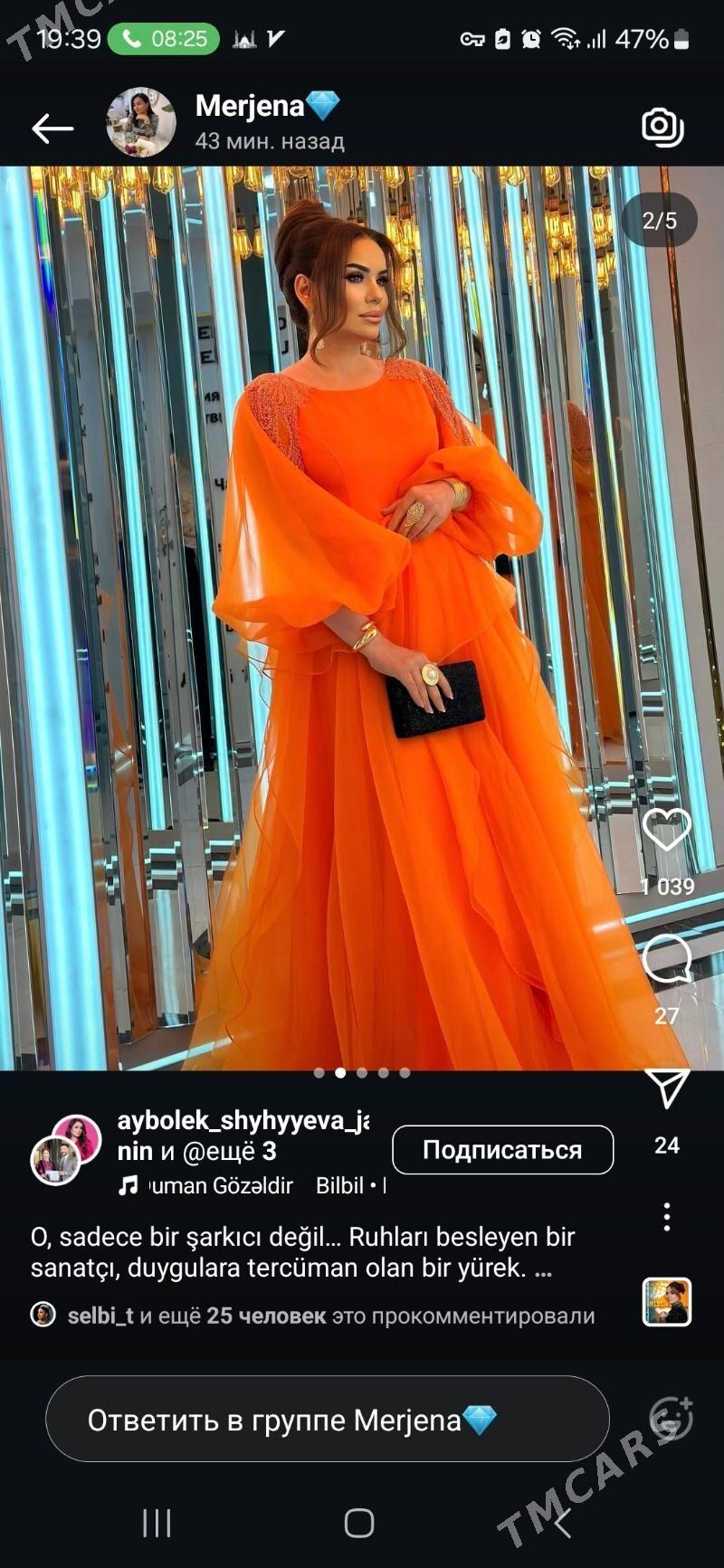Open the camera icon in header
Viewport: 724px width, 1568px height.
(x=662, y=127)
